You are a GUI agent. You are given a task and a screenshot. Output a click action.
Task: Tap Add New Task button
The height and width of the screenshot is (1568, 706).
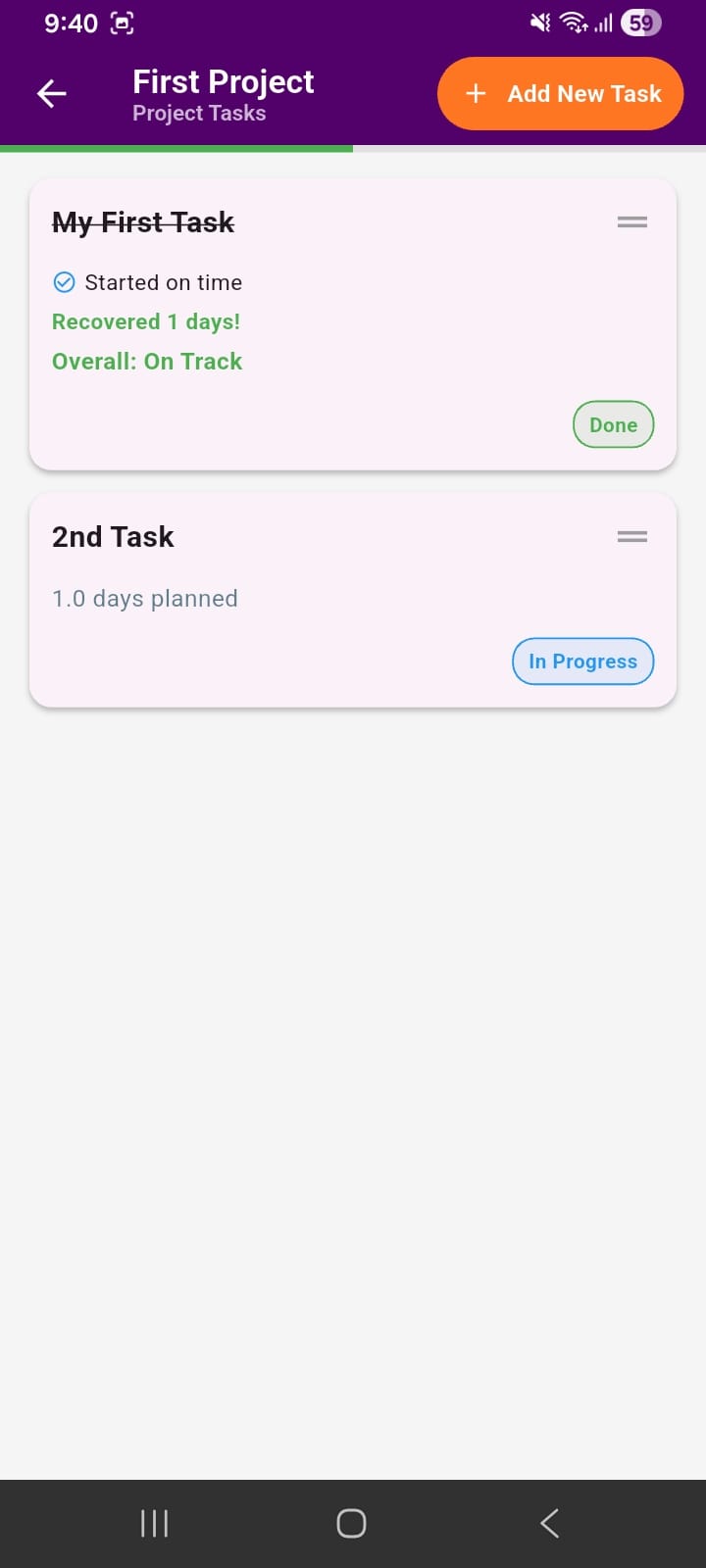pyautogui.click(x=560, y=93)
